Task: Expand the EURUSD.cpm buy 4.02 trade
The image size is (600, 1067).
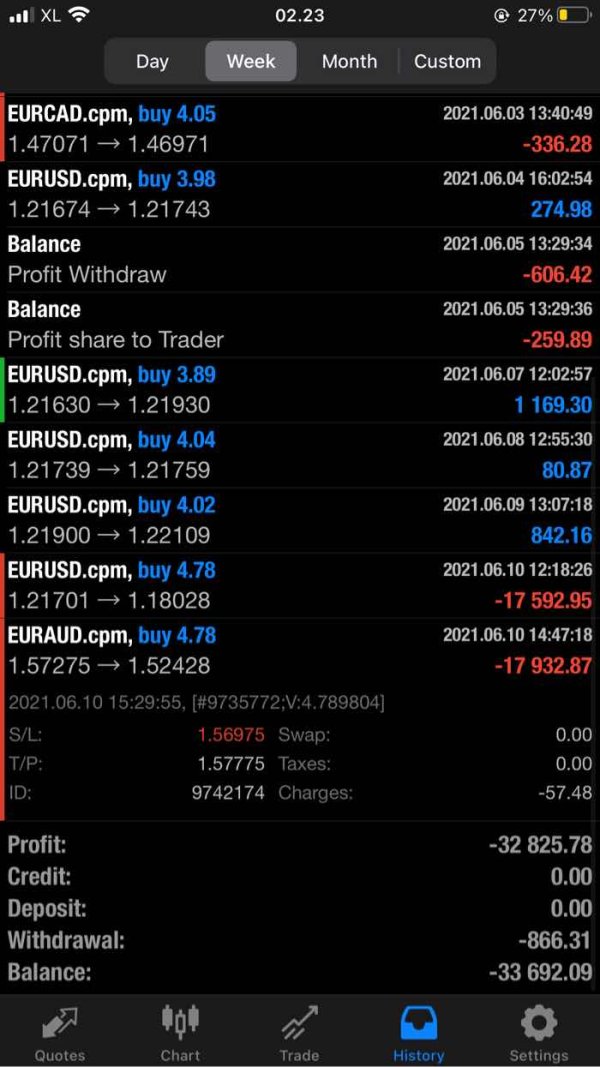Action: [300, 520]
